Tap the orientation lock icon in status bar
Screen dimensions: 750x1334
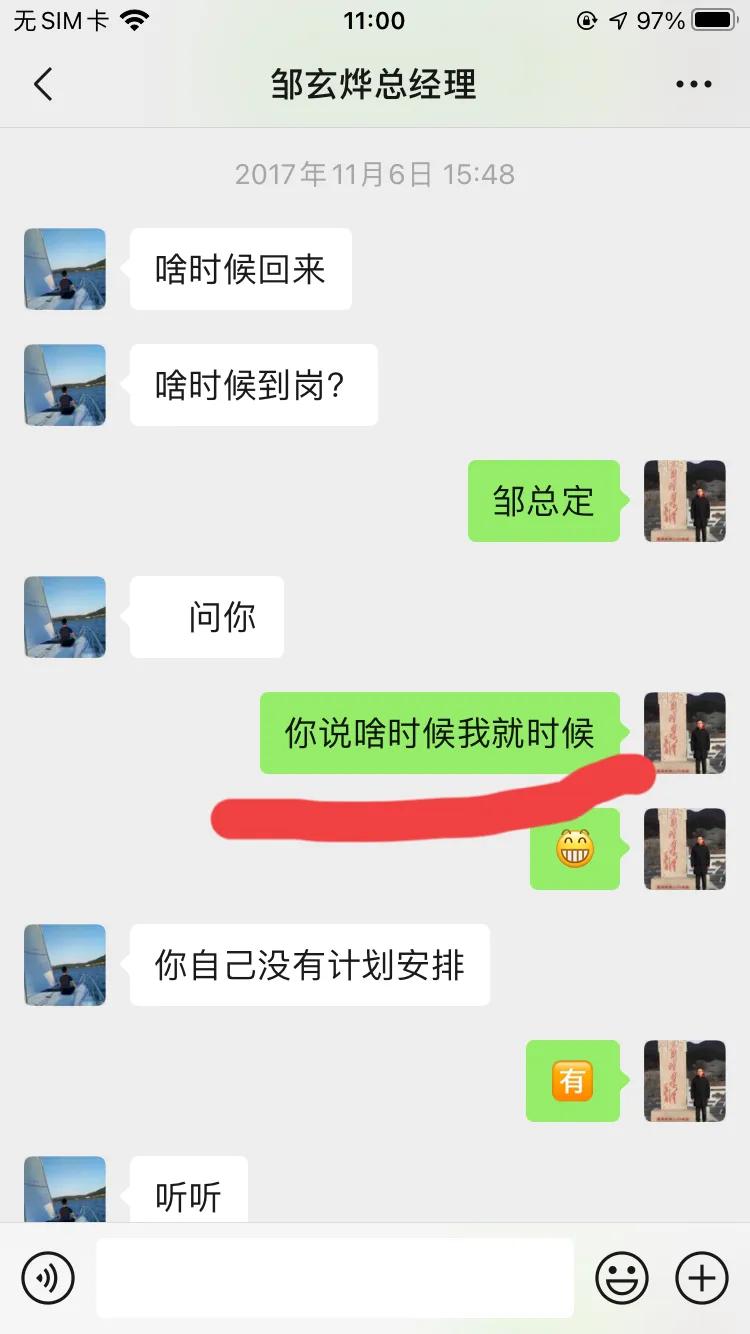[585, 19]
